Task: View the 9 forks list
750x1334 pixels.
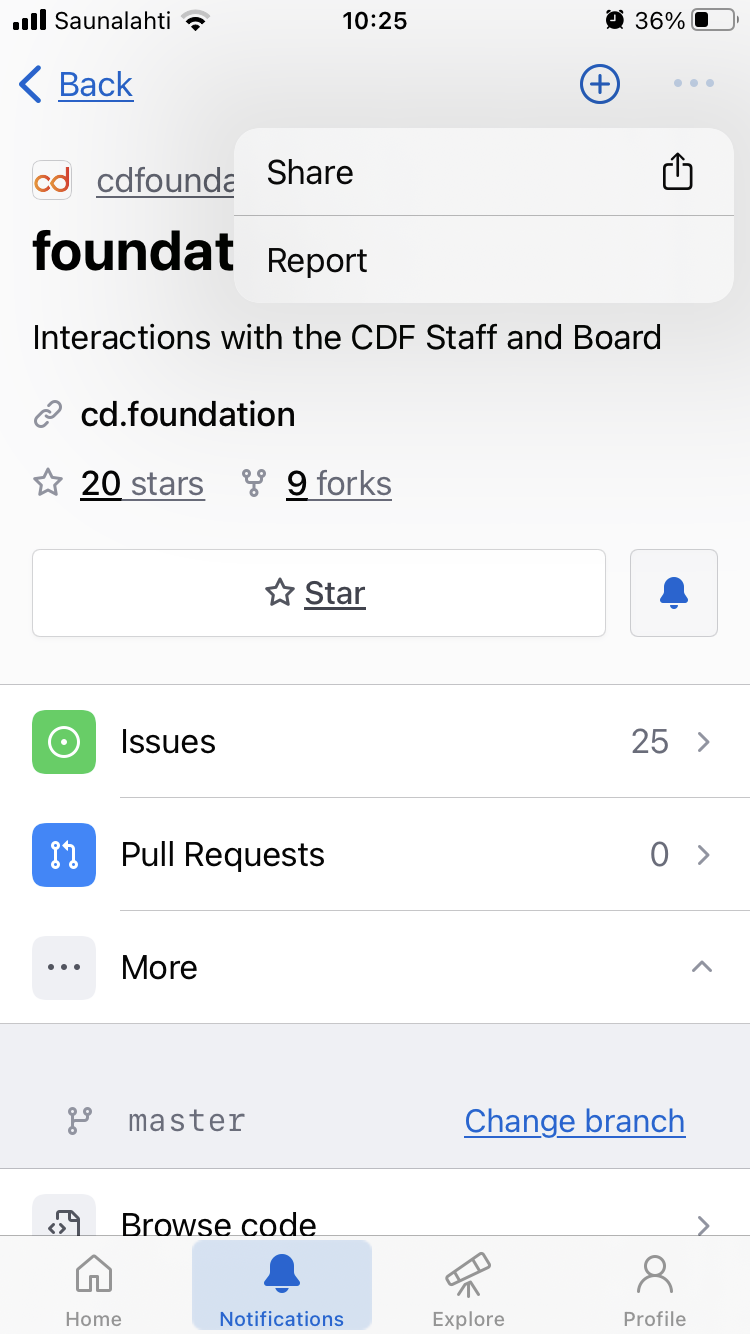Action: [x=338, y=484]
